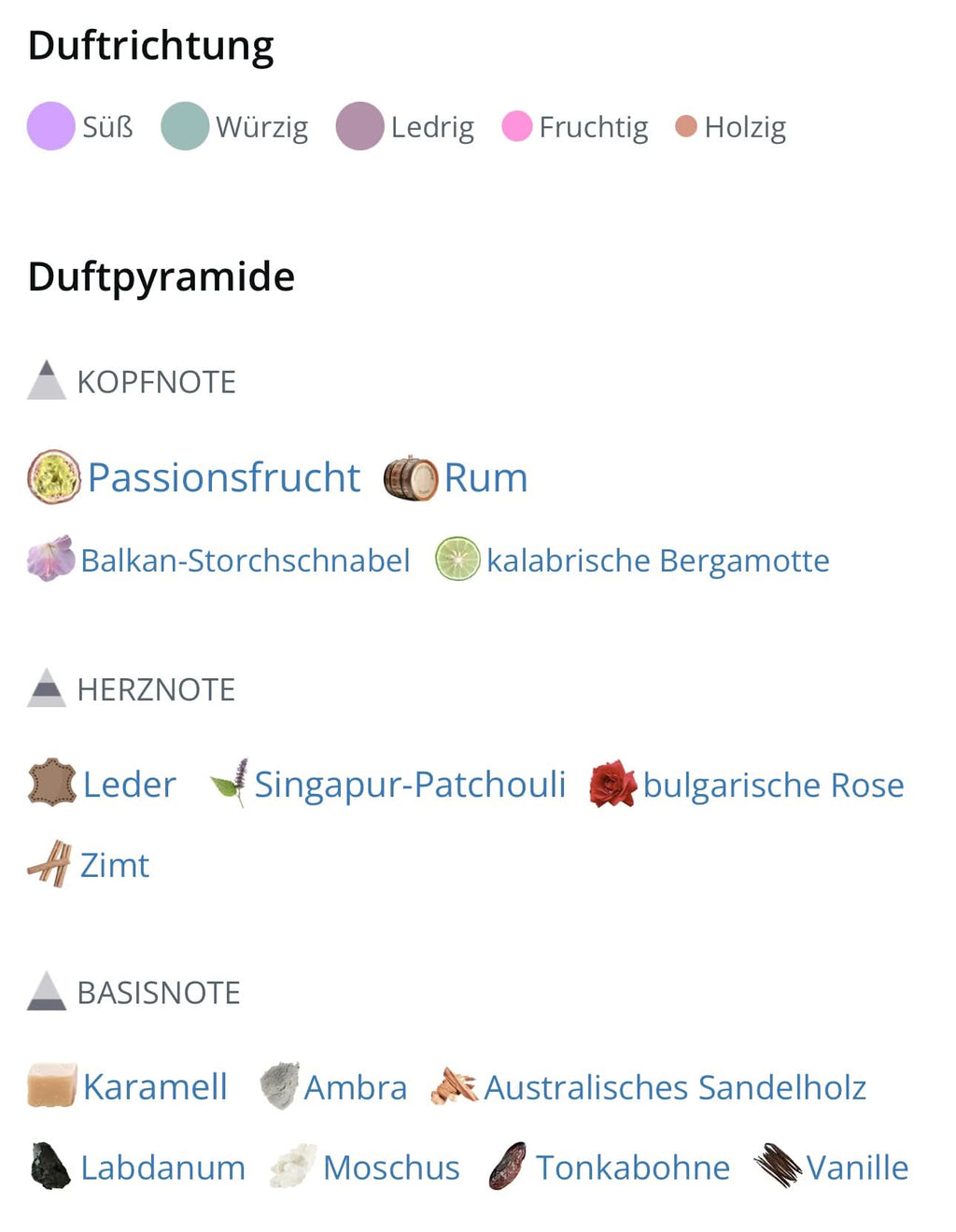This screenshot has height=1232, width=956.
Task: Tap the Zimt note link
Action: pyautogui.click(x=114, y=865)
